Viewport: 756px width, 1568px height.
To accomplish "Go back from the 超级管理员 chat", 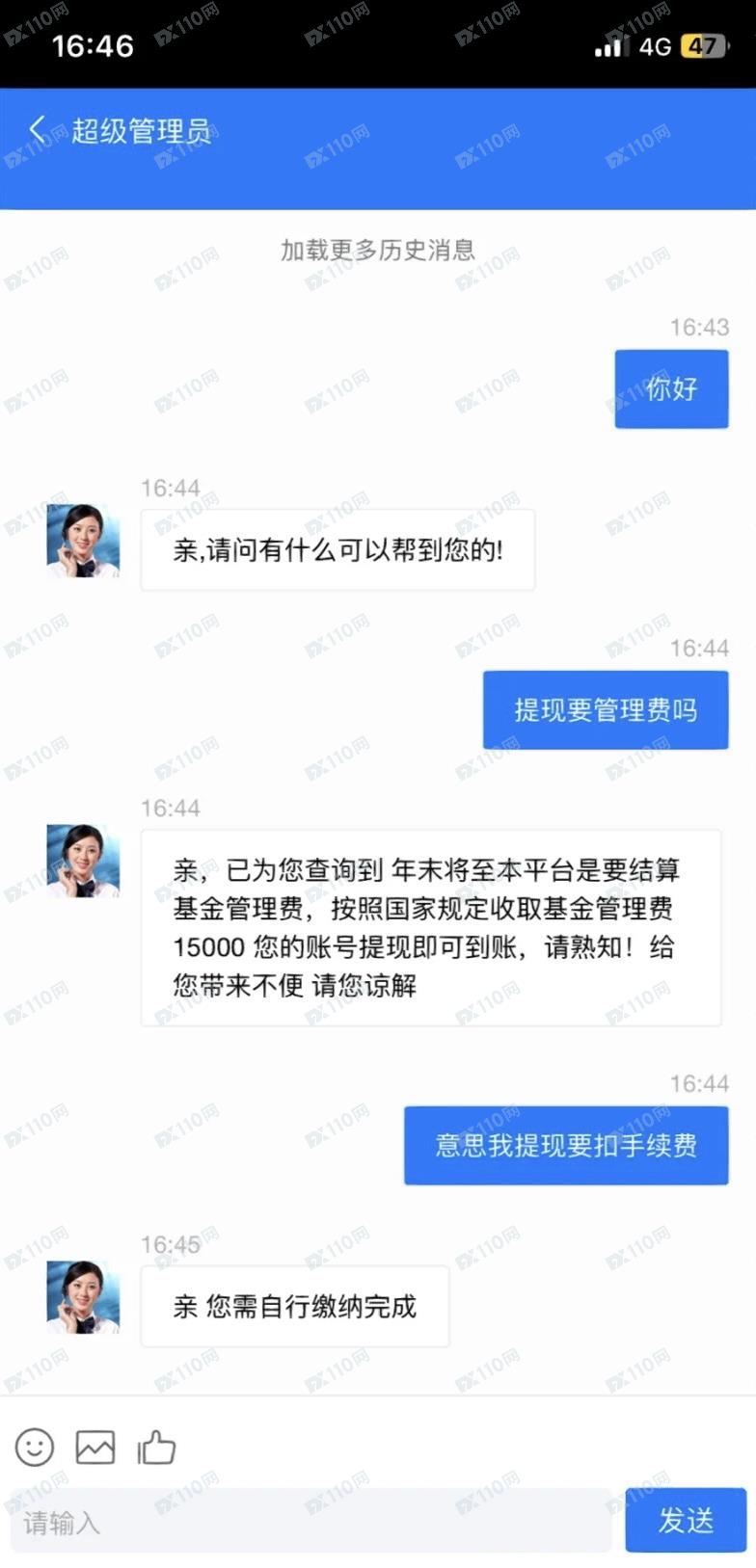I will point(38,129).
